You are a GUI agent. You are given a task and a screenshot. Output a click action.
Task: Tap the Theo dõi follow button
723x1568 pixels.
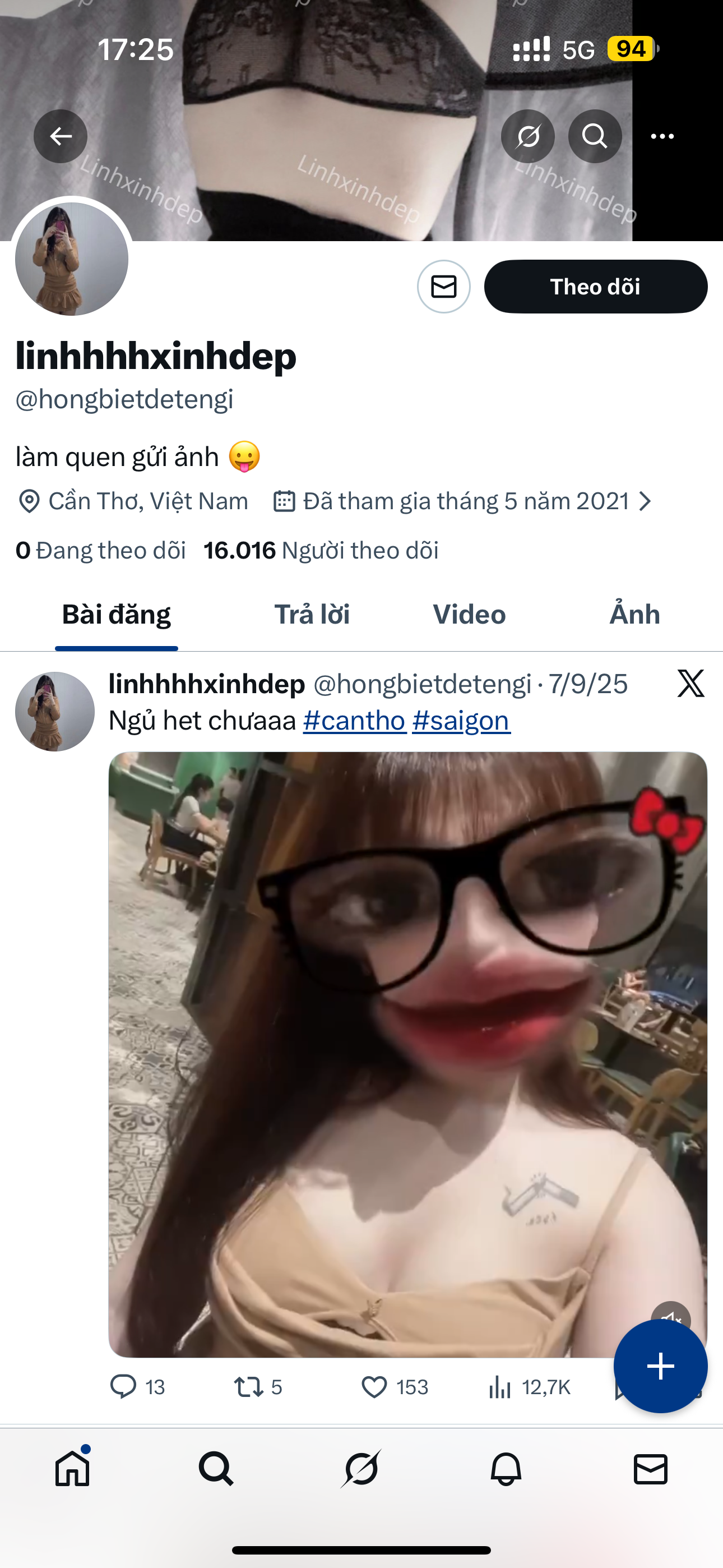(595, 287)
